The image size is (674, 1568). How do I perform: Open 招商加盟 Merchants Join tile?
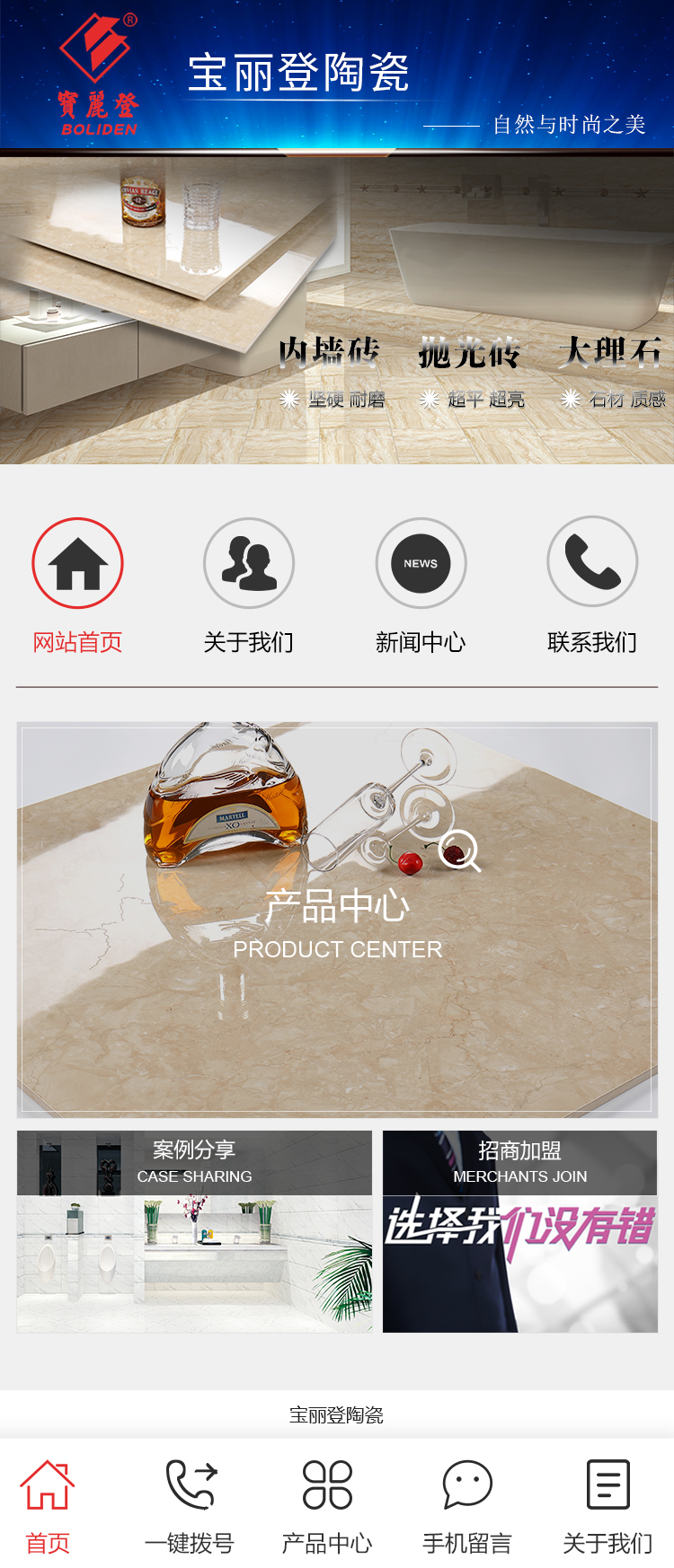[519, 1231]
